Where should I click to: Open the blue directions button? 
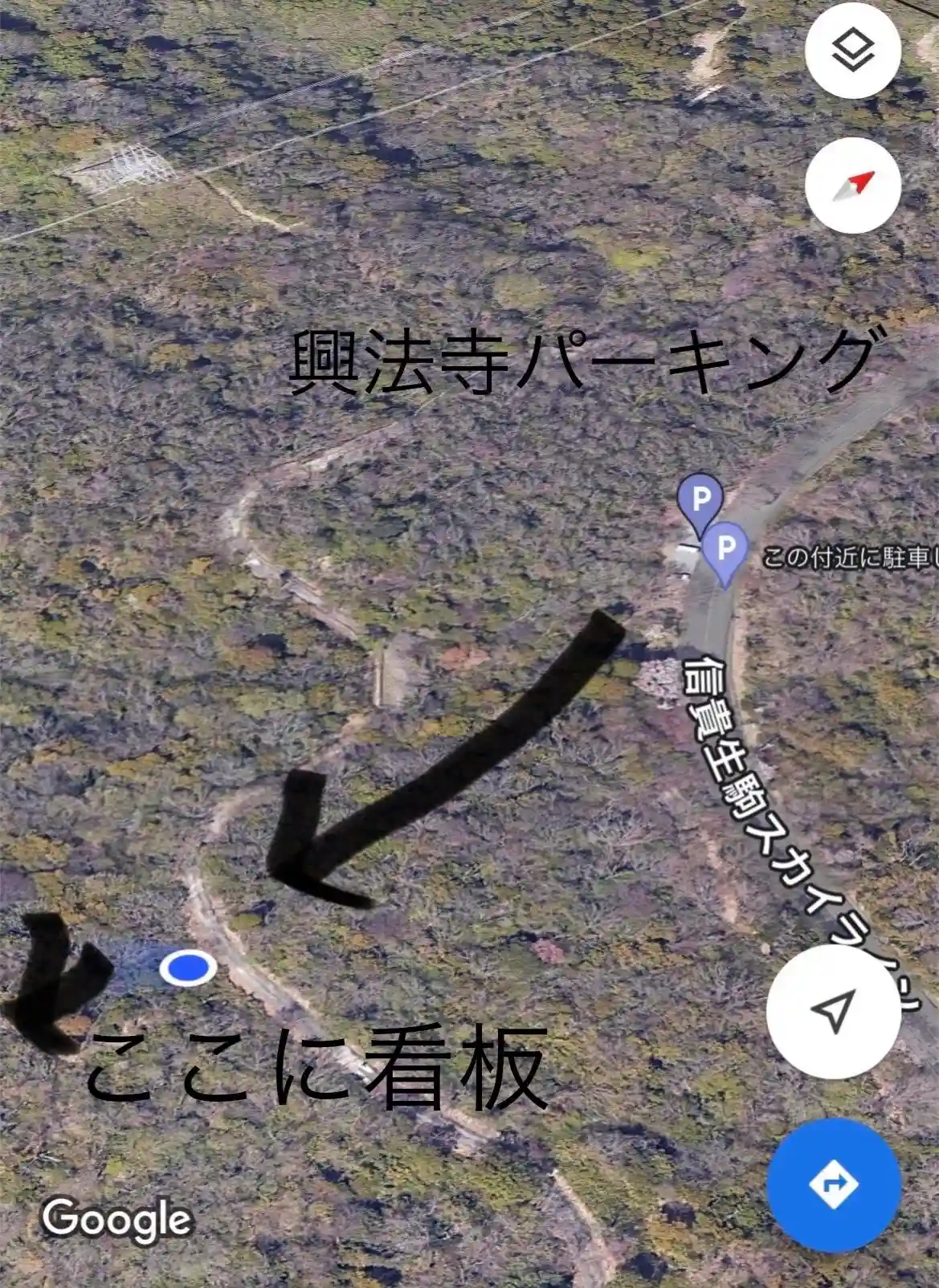click(x=833, y=1184)
